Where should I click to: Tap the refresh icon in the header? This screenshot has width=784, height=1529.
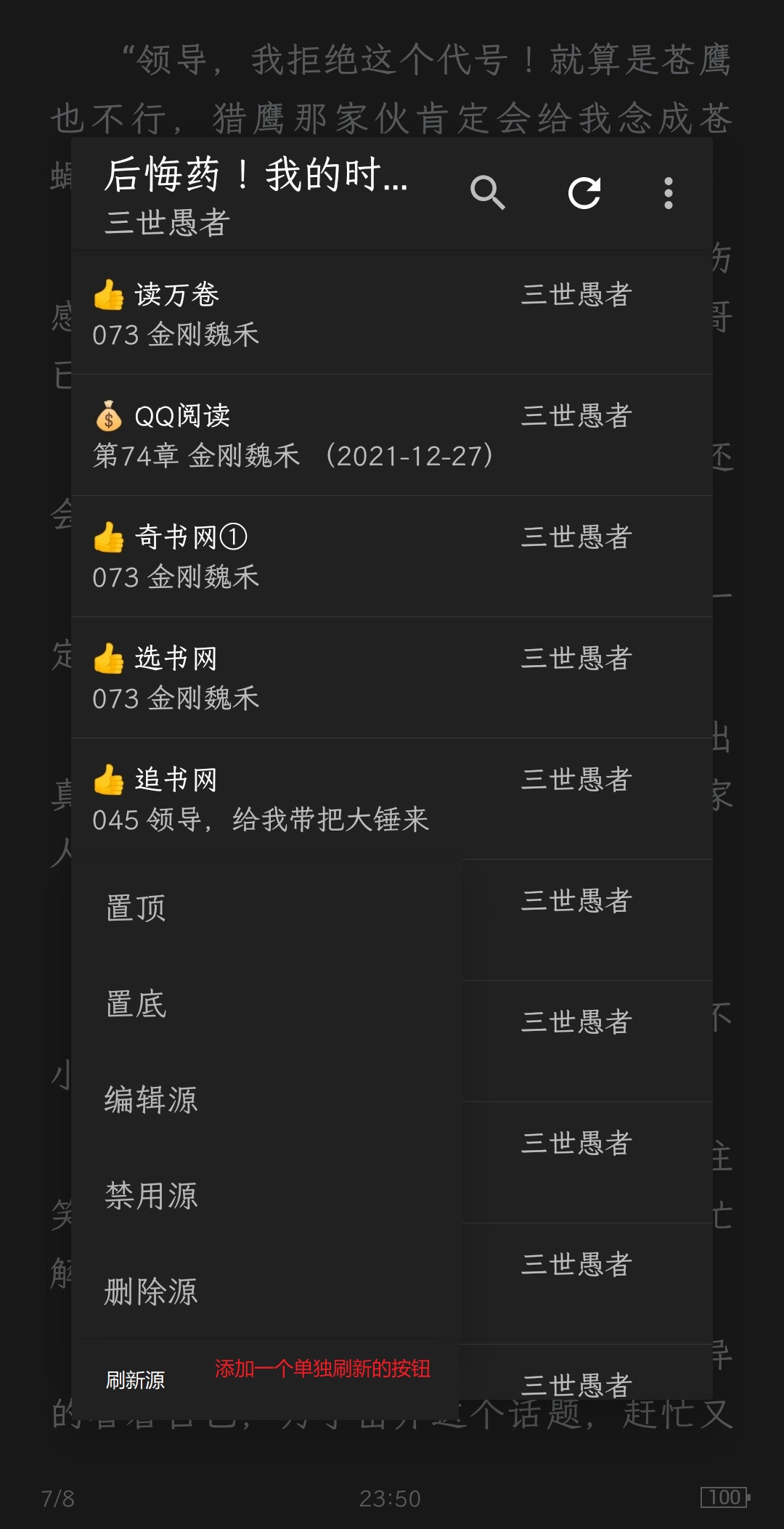[584, 192]
